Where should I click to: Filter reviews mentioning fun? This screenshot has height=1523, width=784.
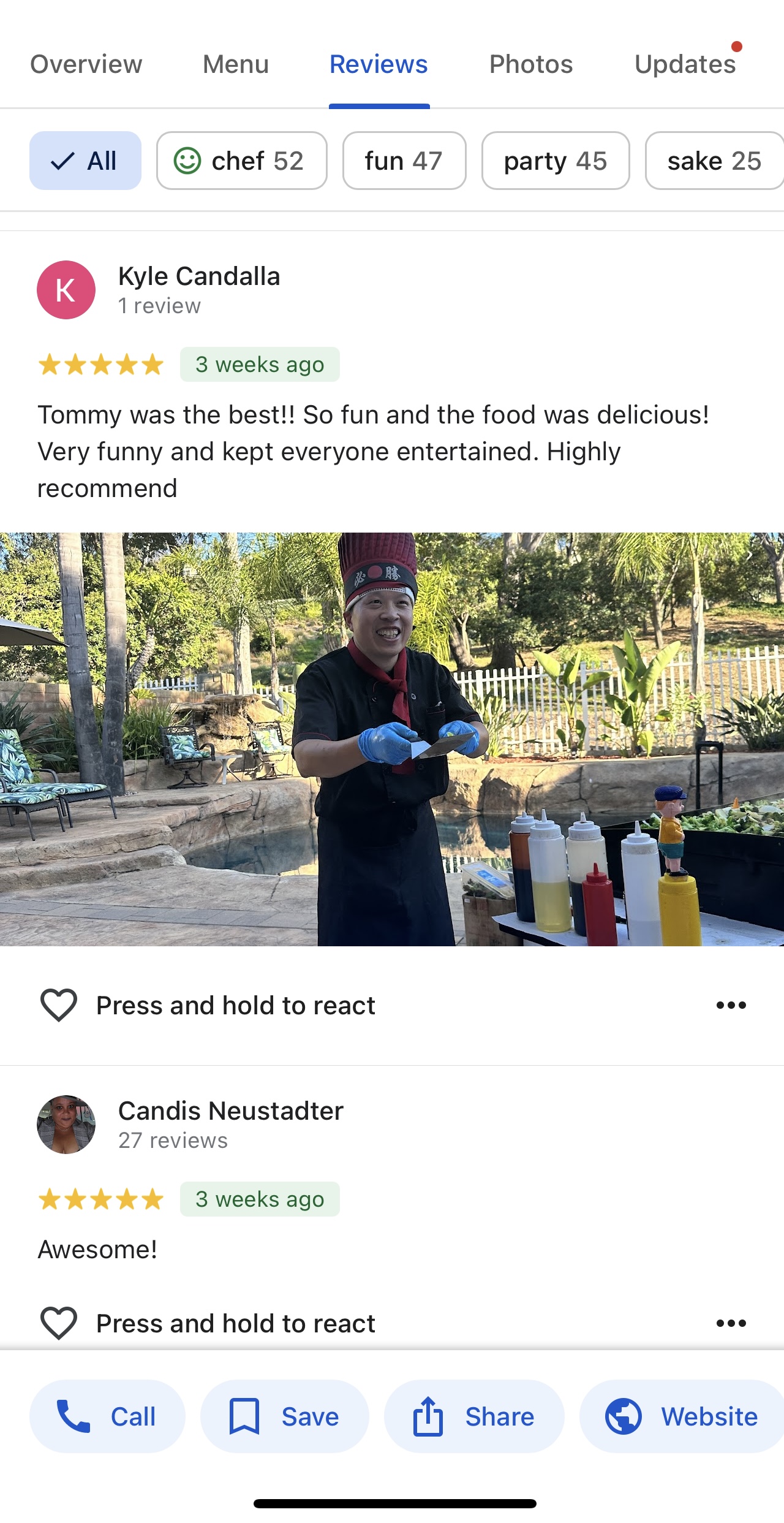point(404,161)
